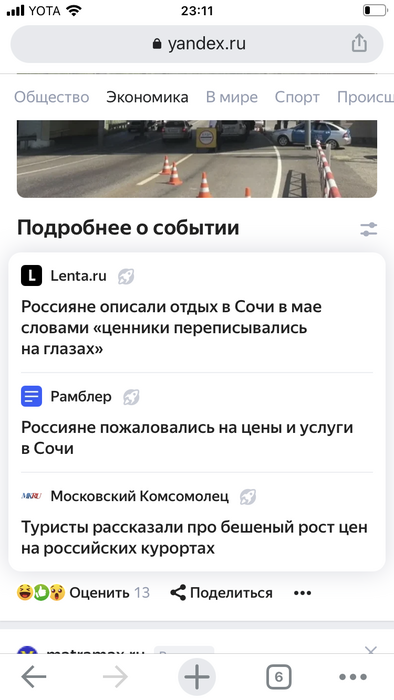Open the browser's more options menu
Viewport: 394px width, 700px height.
point(353,677)
